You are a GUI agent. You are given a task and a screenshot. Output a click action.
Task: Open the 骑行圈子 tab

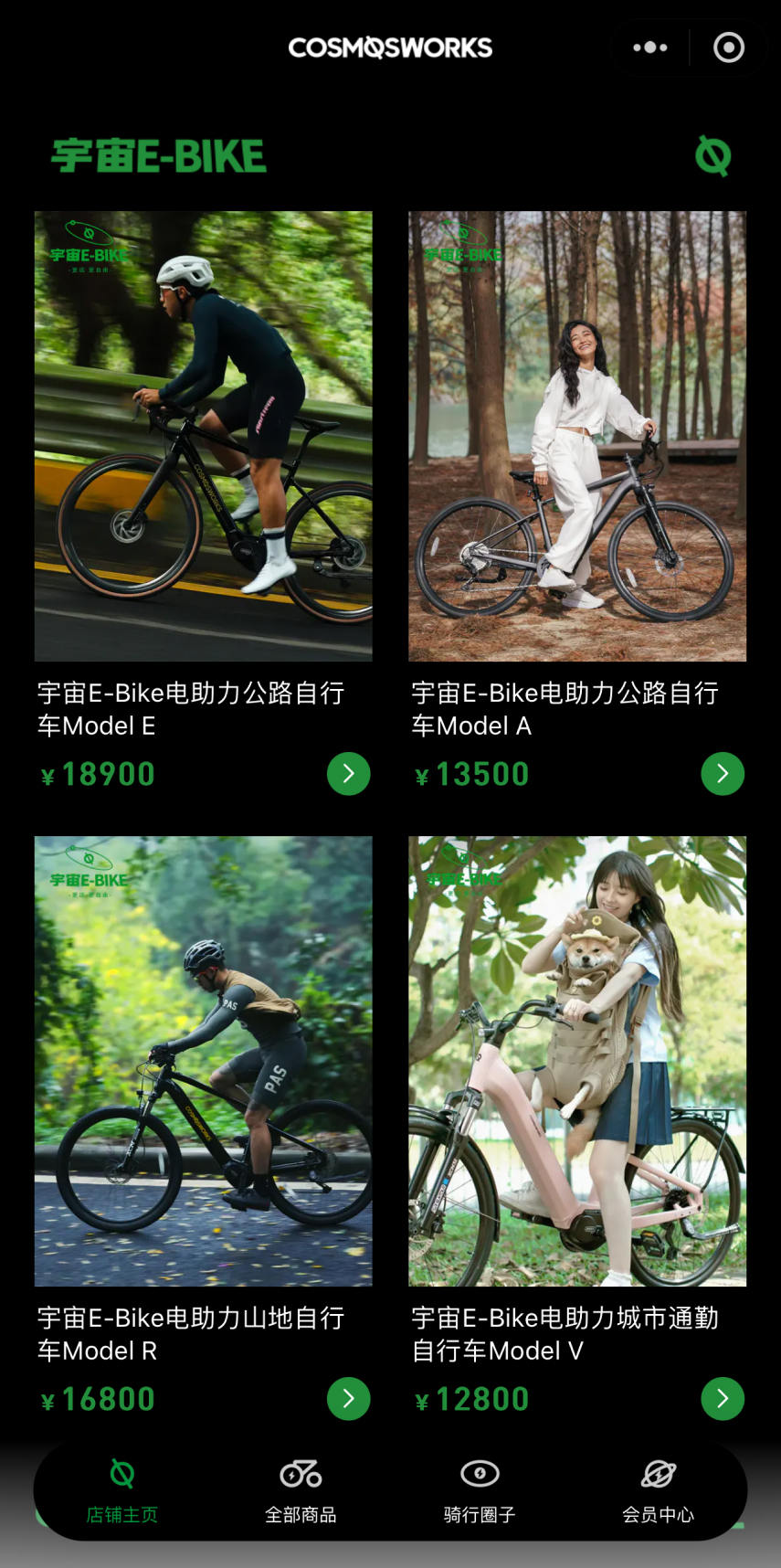pyautogui.click(x=480, y=1491)
